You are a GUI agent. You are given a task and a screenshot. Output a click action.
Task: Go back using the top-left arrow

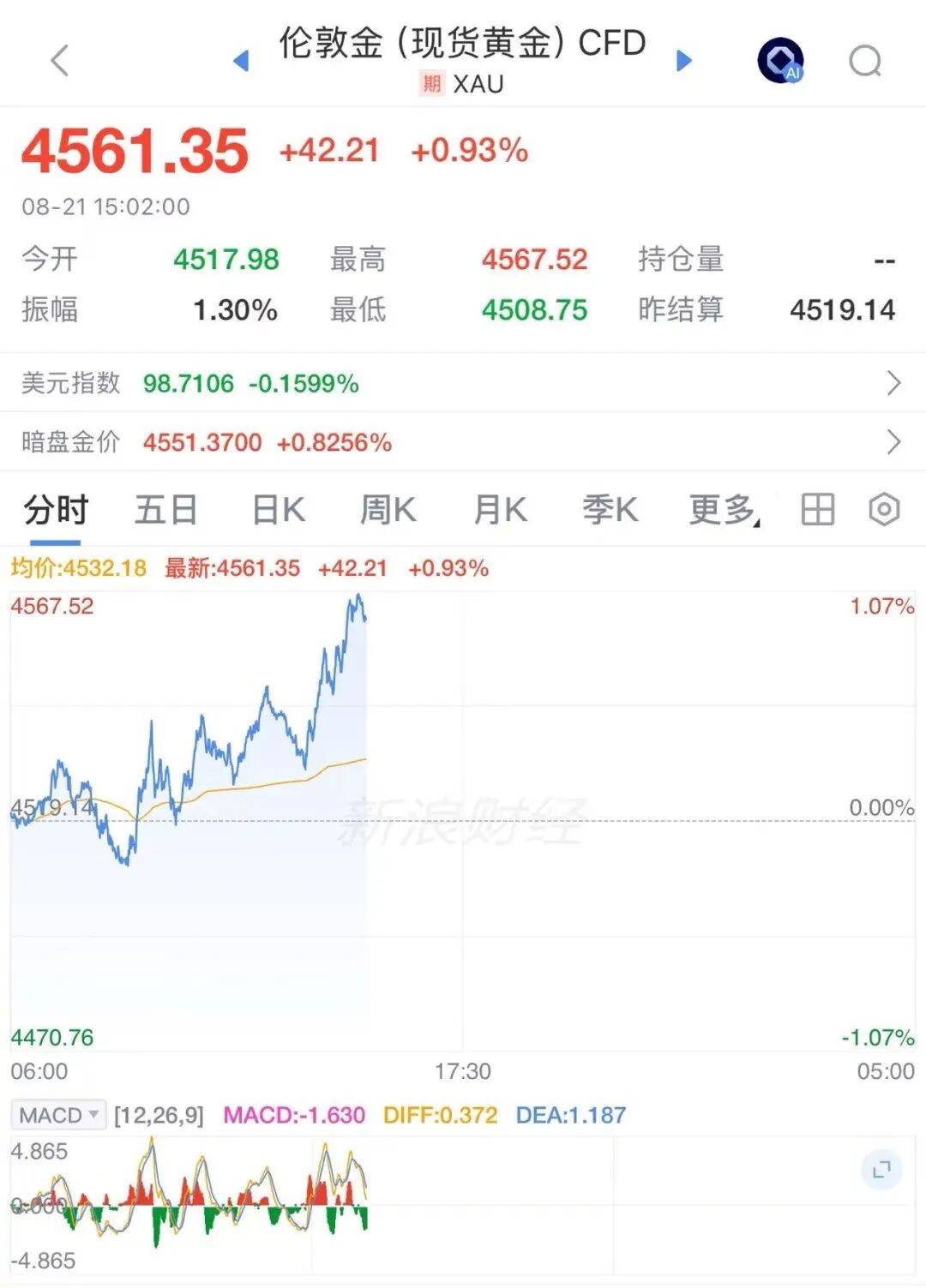click(x=59, y=61)
